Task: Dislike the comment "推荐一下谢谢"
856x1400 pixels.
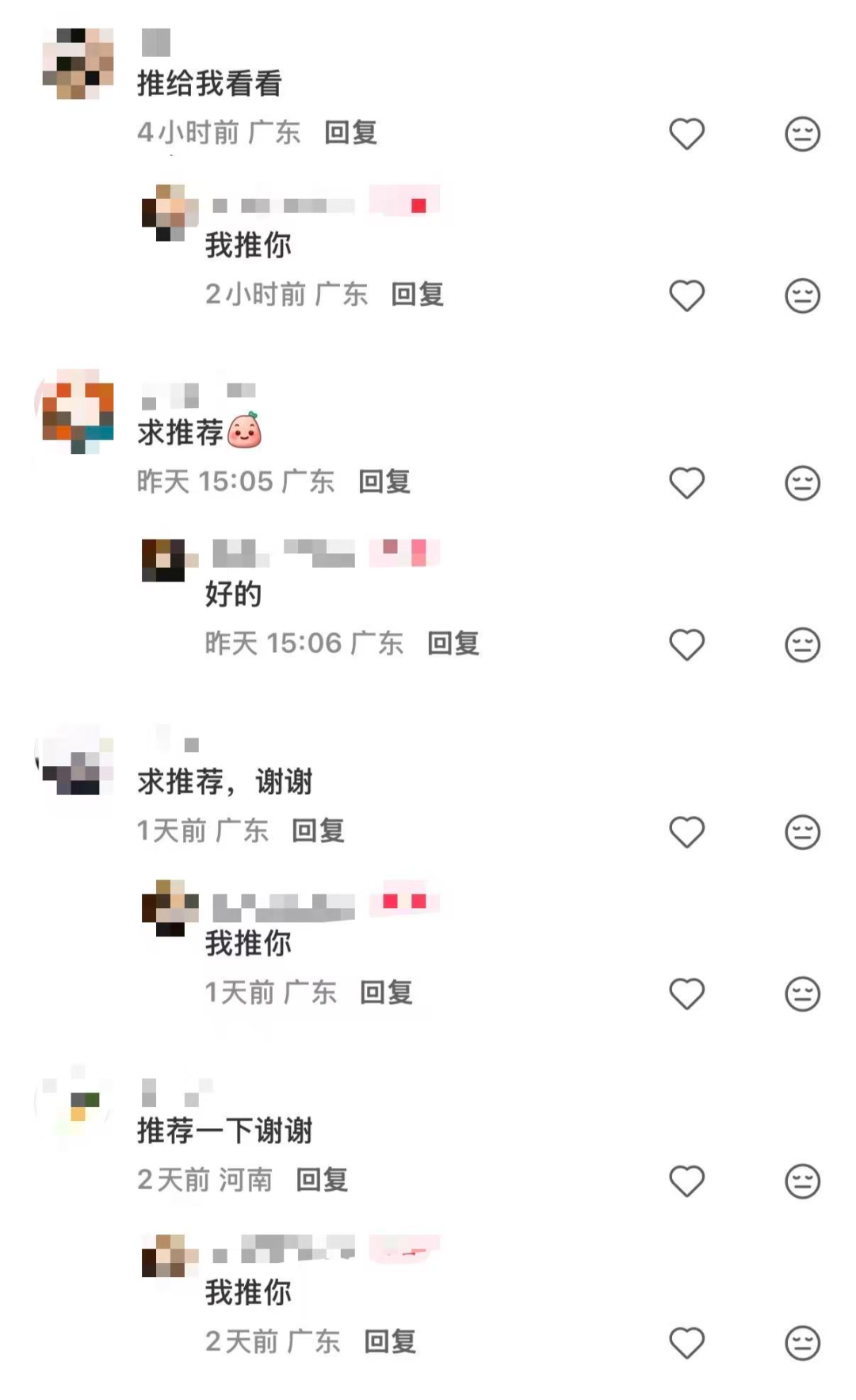Action: pyautogui.click(x=802, y=1181)
